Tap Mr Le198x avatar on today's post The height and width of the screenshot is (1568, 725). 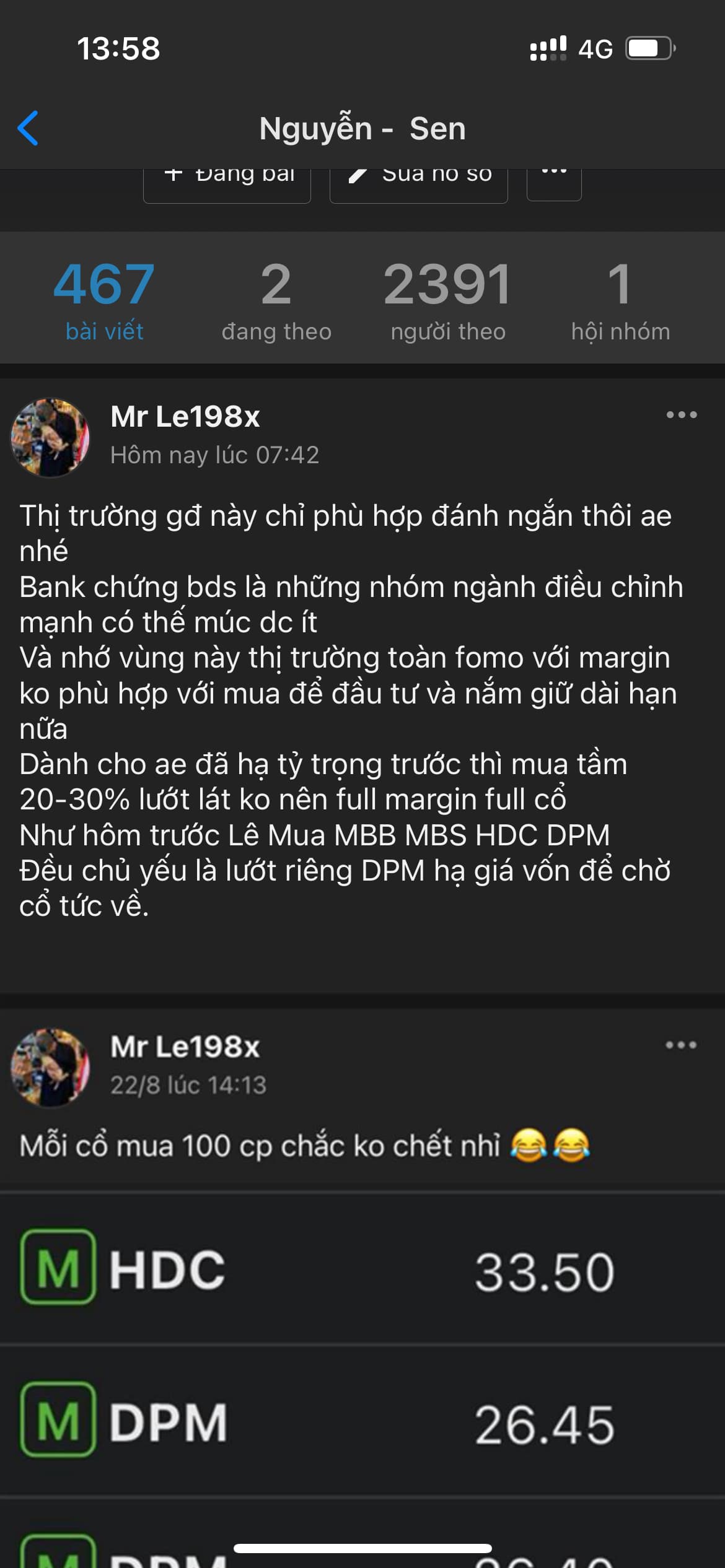click(50, 438)
